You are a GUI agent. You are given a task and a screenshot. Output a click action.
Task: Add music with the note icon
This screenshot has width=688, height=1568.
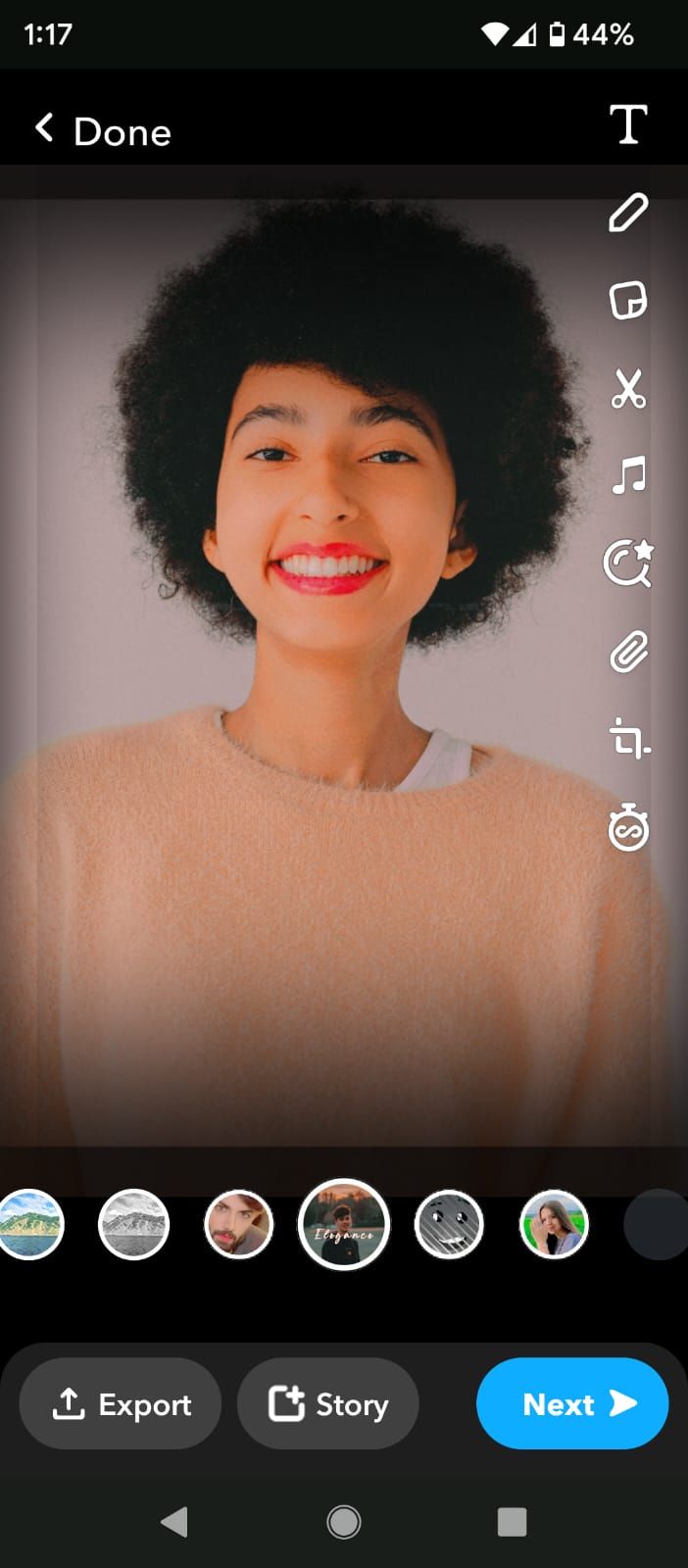coord(628,475)
